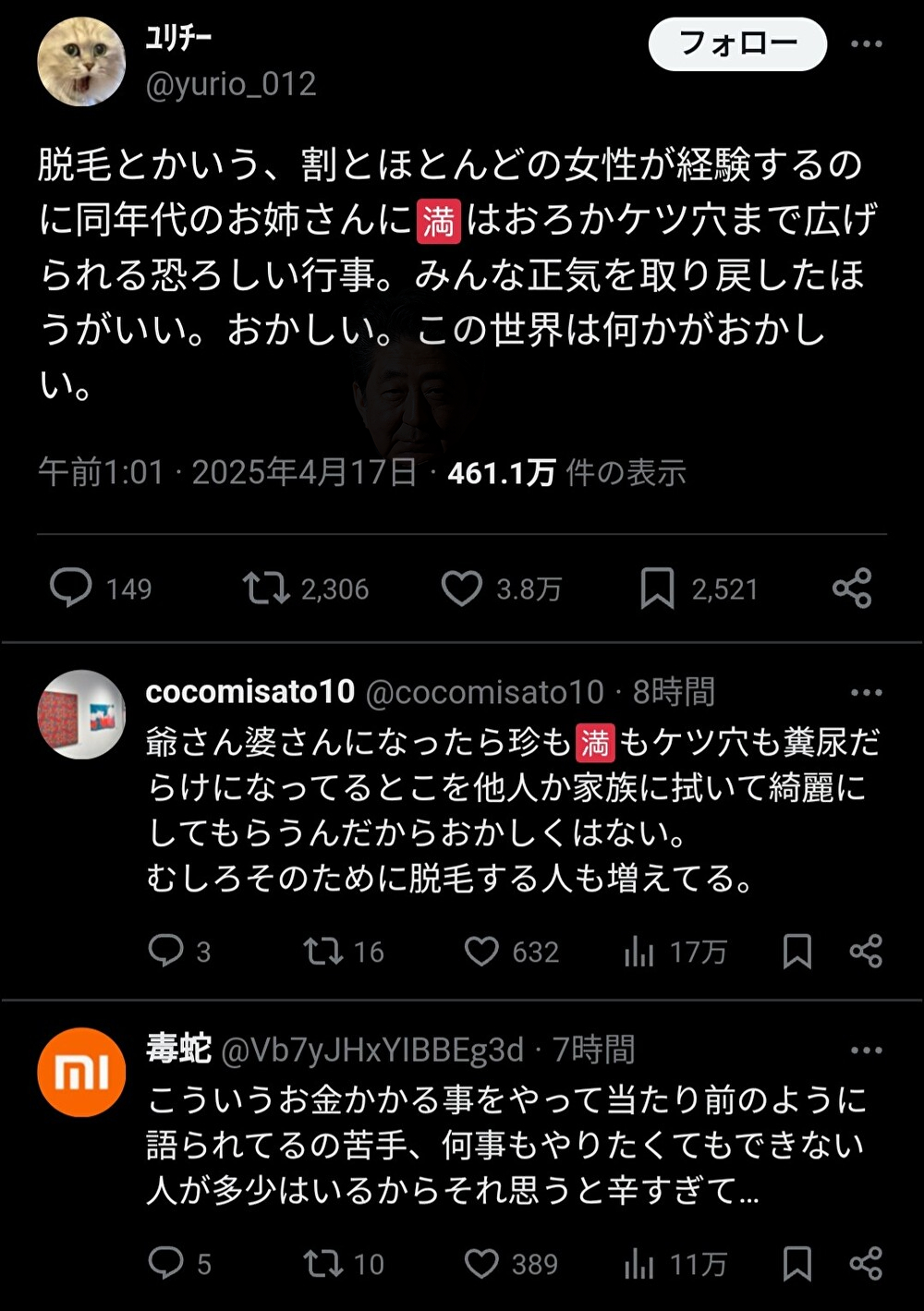Open overflow menu on cocomisato10's reply
The height and width of the screenshot is (1311, 924).
[x=866, y=693]
